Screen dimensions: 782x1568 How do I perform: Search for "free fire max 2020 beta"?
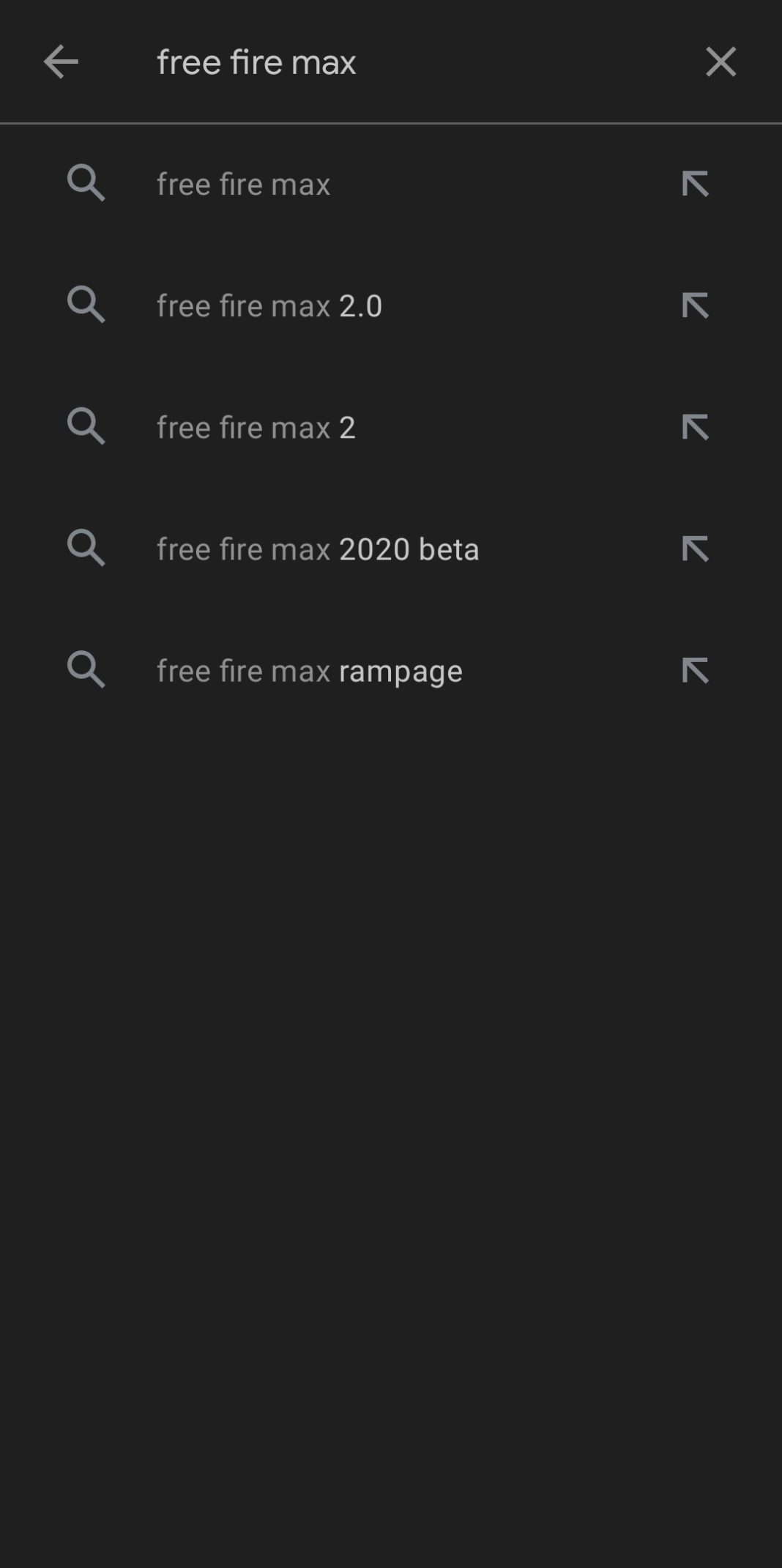[318, 548]
